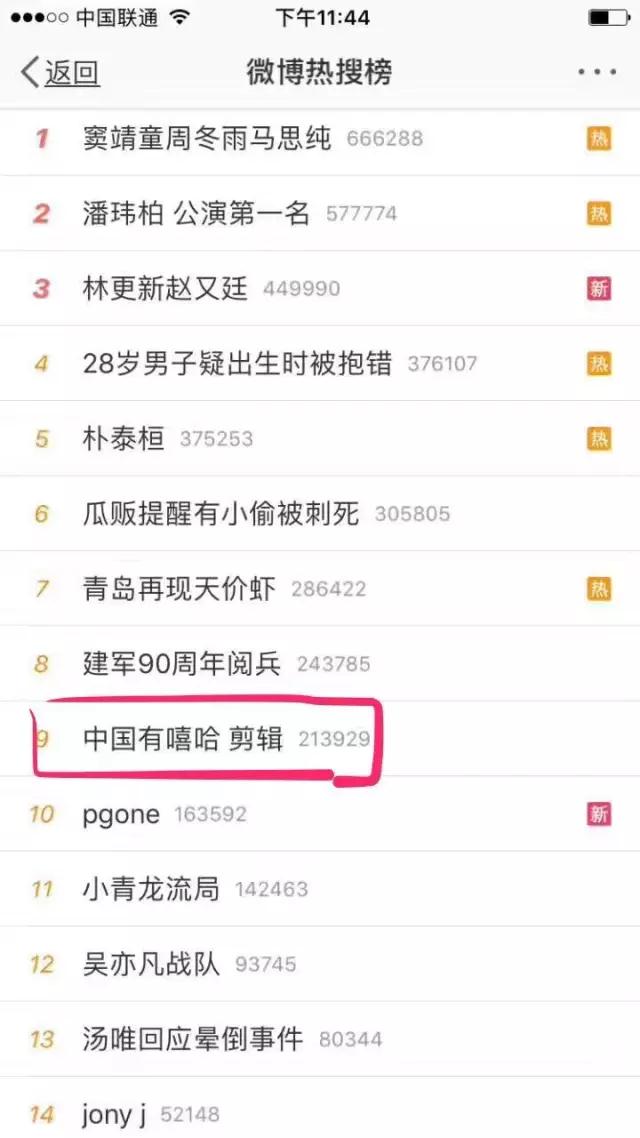Image resolution: width=640 pixels, height=1138 pixels.
Task: Open topic 潘玮柏 公演第一名
Action: [197, 213]
